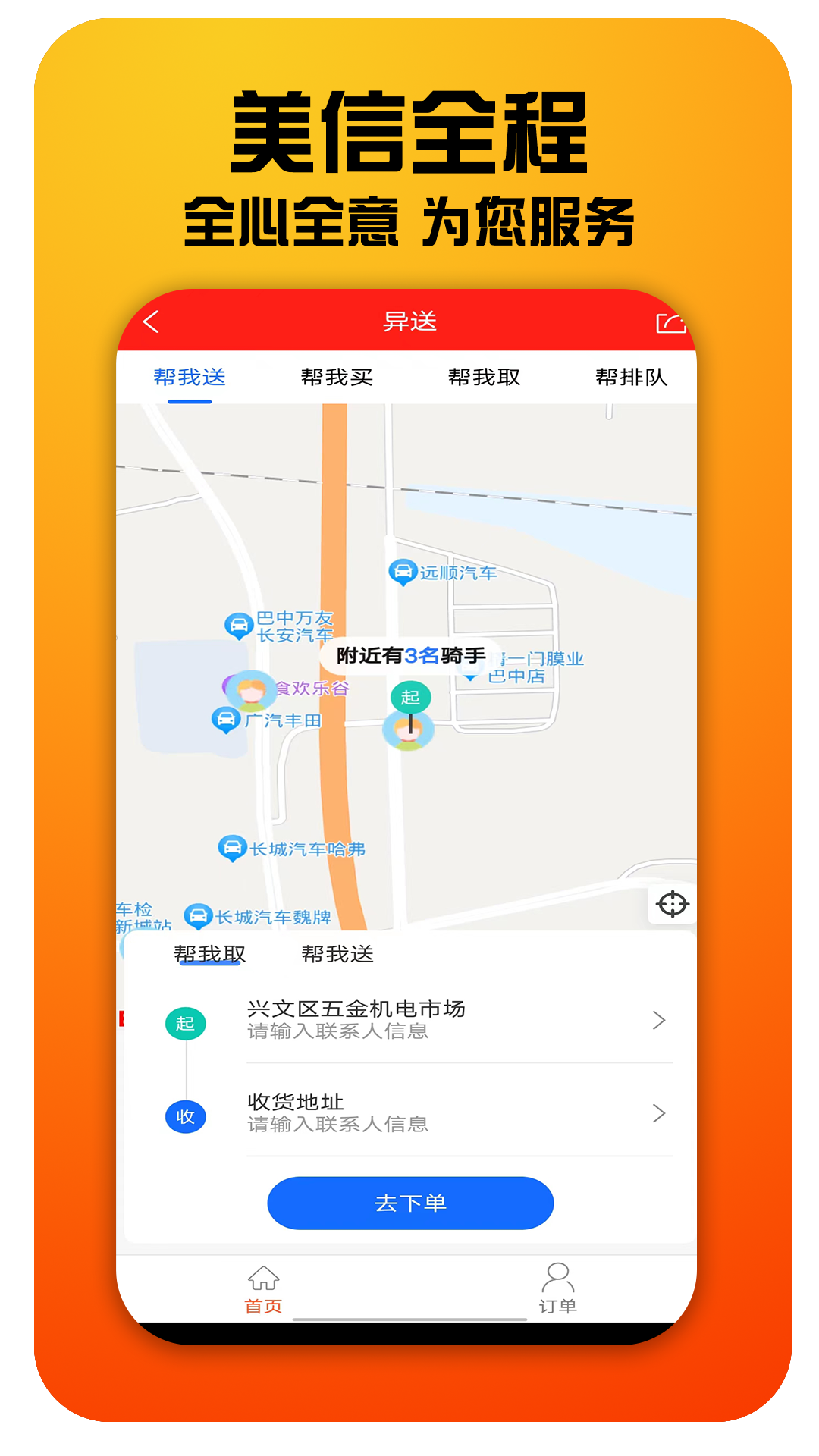Tap the 巴中万友长安汽车 marker
This screenshot has height=1456, width=819.
pos(239,624)
